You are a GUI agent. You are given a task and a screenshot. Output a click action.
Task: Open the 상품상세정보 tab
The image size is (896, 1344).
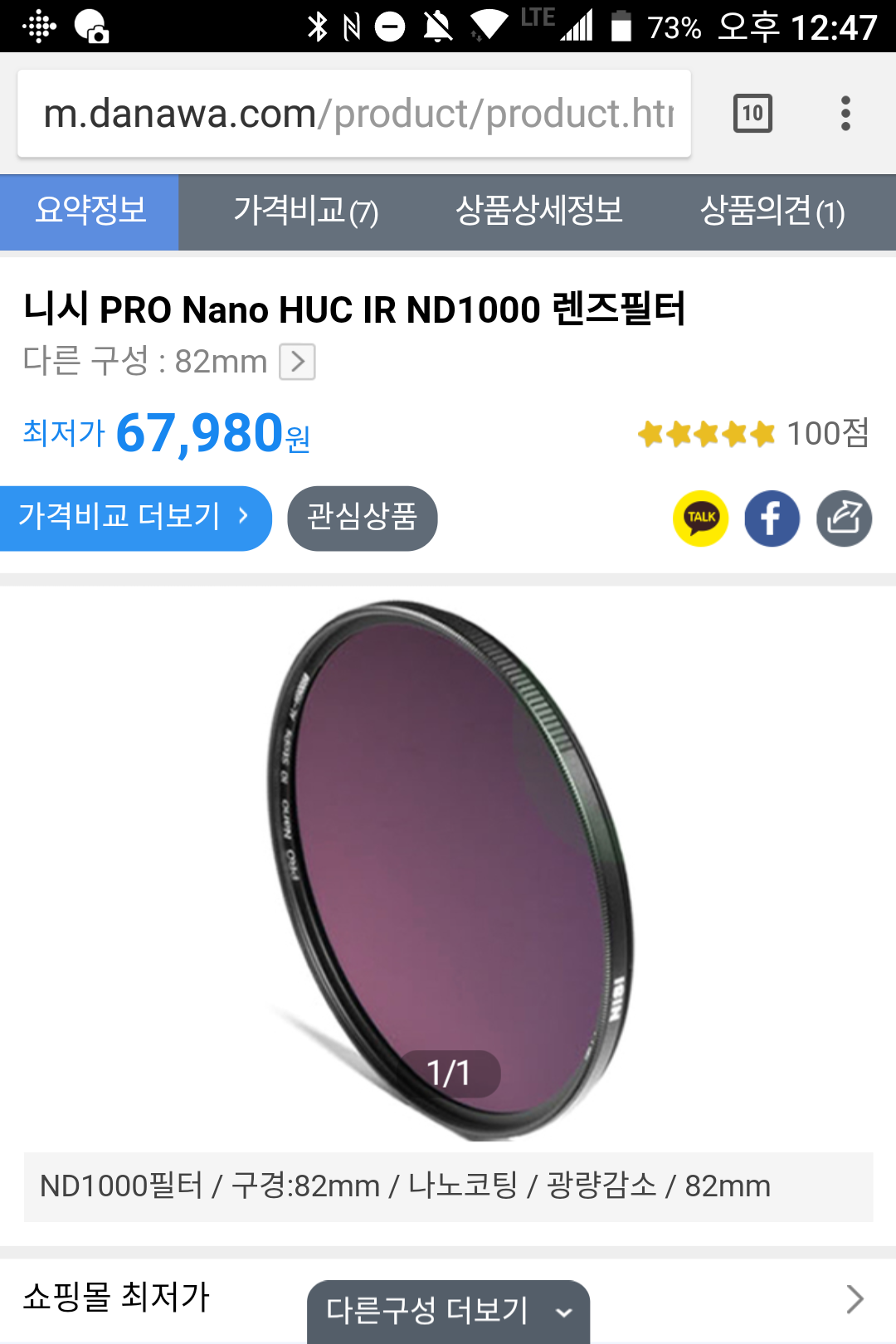(x=539, y=212)
